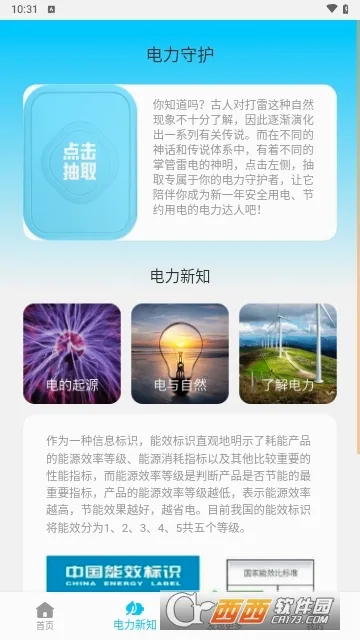The width and height of the screenshot is (360, 640).
Task: Select the 电力新知 tab
Action: [x=135, y=616]
